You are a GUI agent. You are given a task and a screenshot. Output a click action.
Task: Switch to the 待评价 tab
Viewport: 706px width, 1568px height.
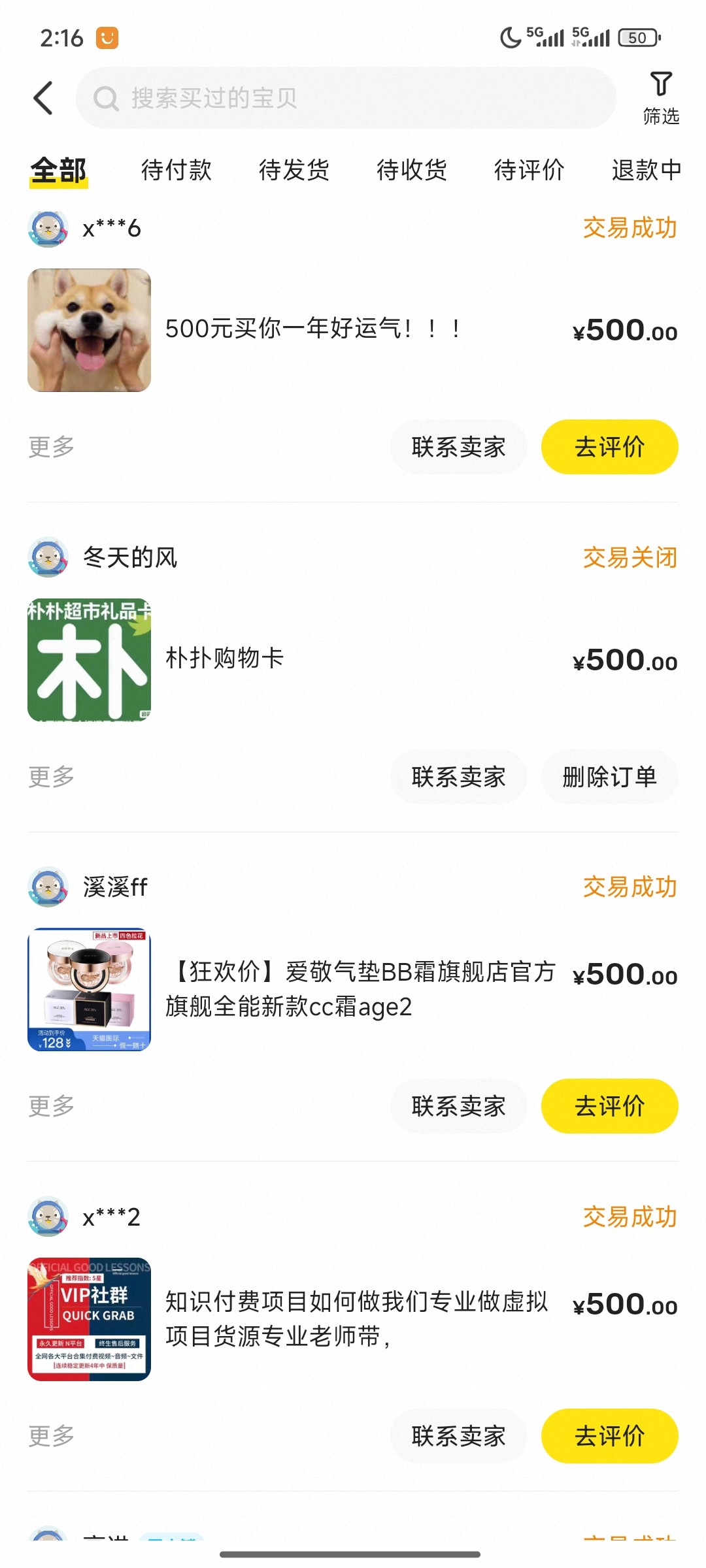529,170
